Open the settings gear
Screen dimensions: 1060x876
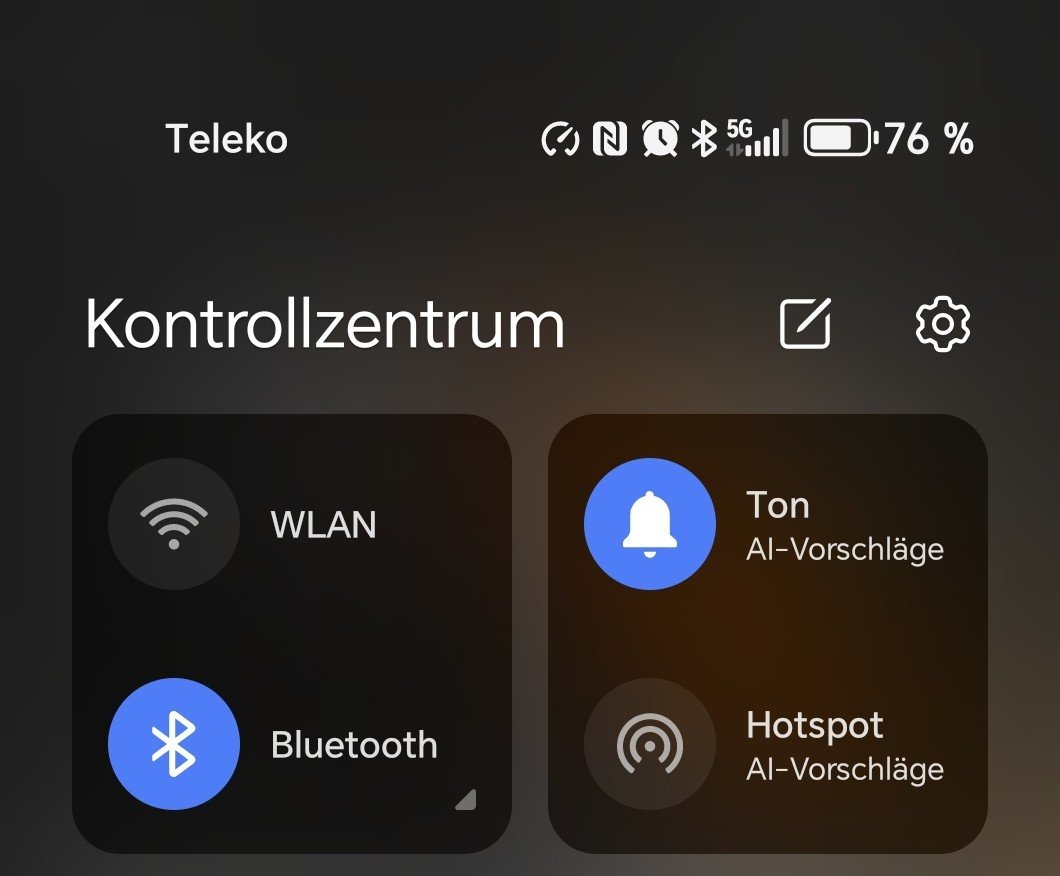point(942,324)
